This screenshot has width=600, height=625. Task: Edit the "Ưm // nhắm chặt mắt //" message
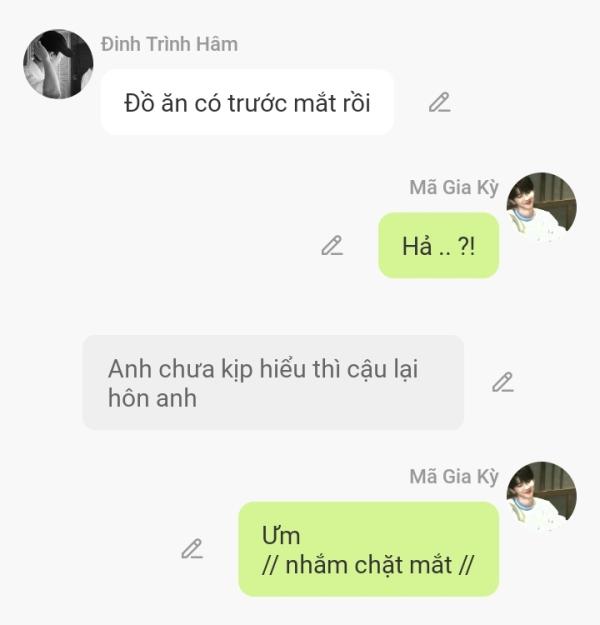[x=192, y=548]
